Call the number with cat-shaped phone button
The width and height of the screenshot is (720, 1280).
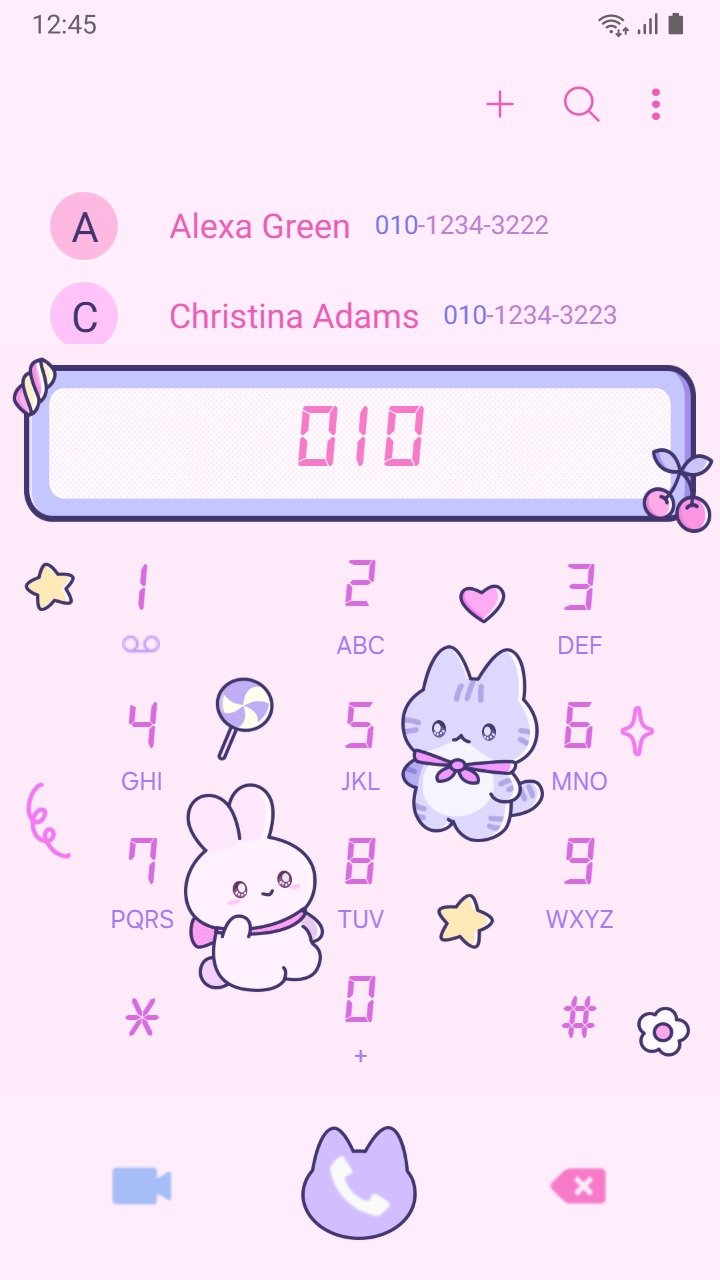(x=359, y=1183)
